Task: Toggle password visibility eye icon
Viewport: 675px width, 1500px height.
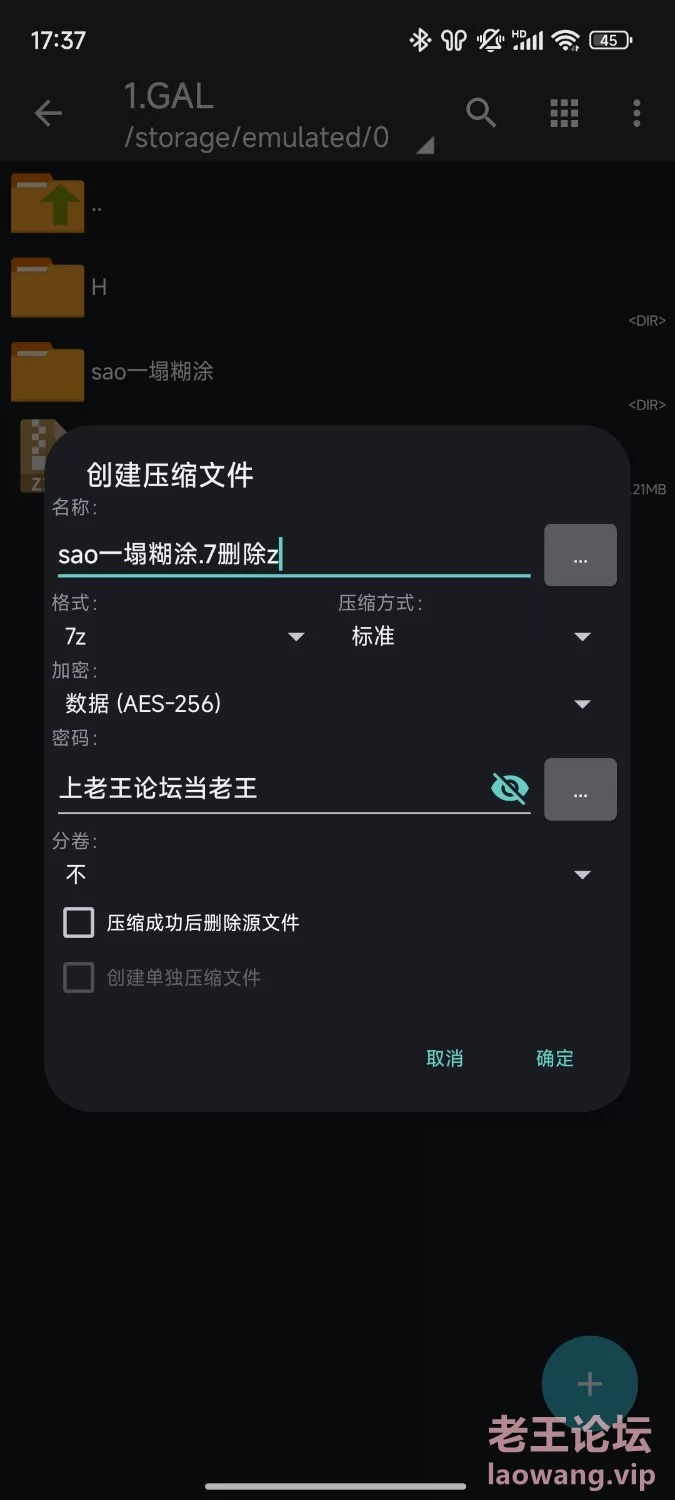Action: click(x=510, y=789)
